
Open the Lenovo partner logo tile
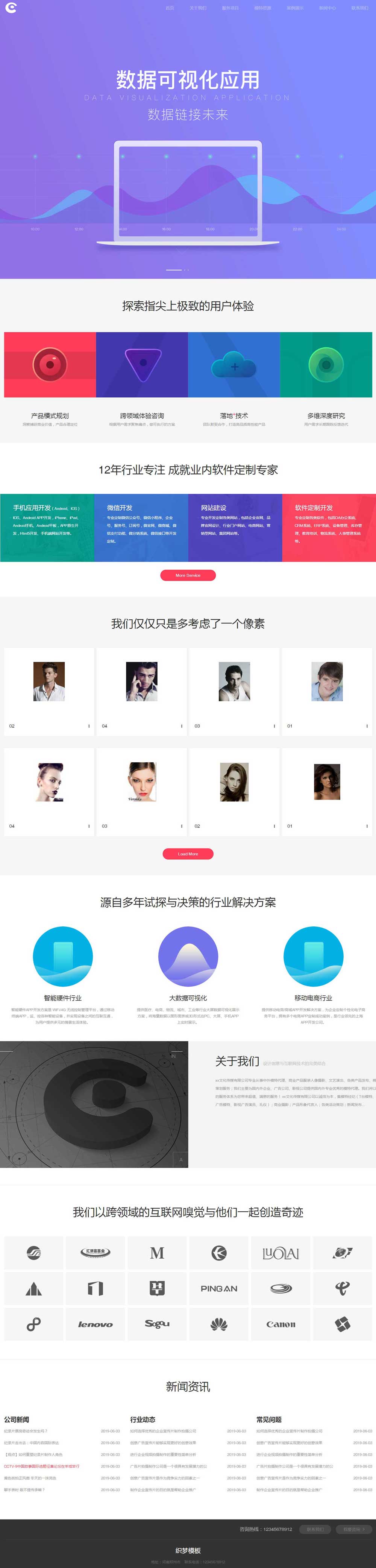point(95,1324)
